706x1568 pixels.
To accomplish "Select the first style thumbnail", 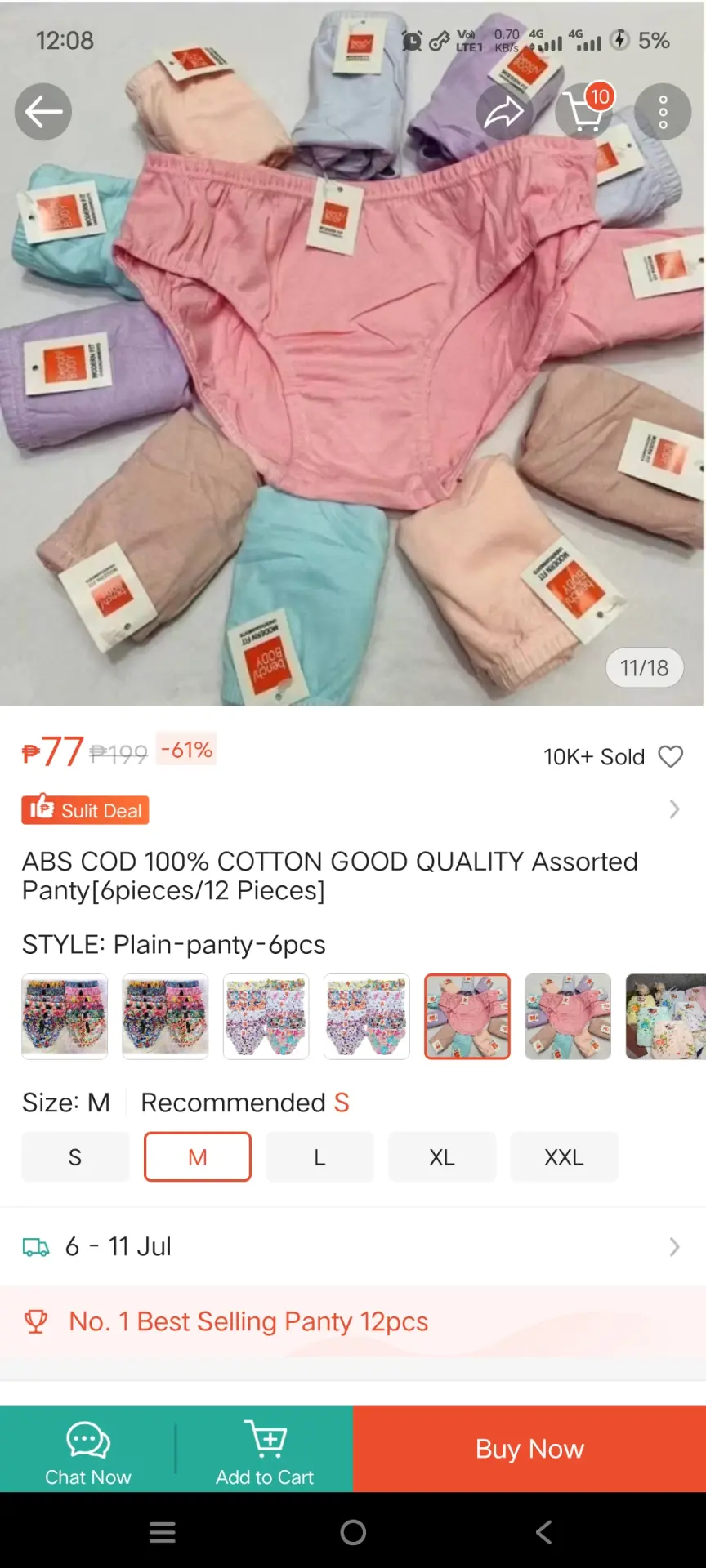I will coord(65,1017).
